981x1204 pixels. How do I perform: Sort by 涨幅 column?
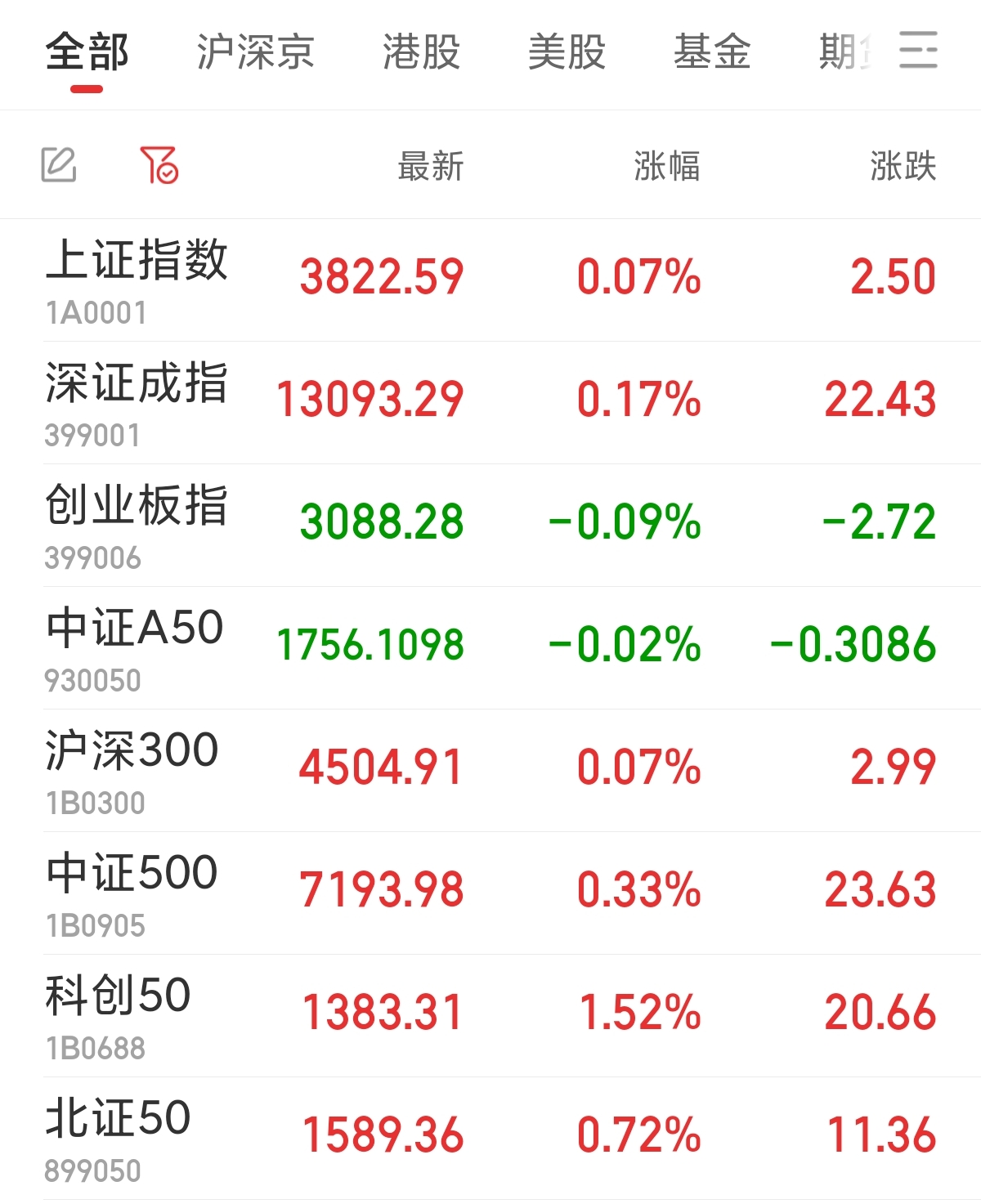[667, 166]
